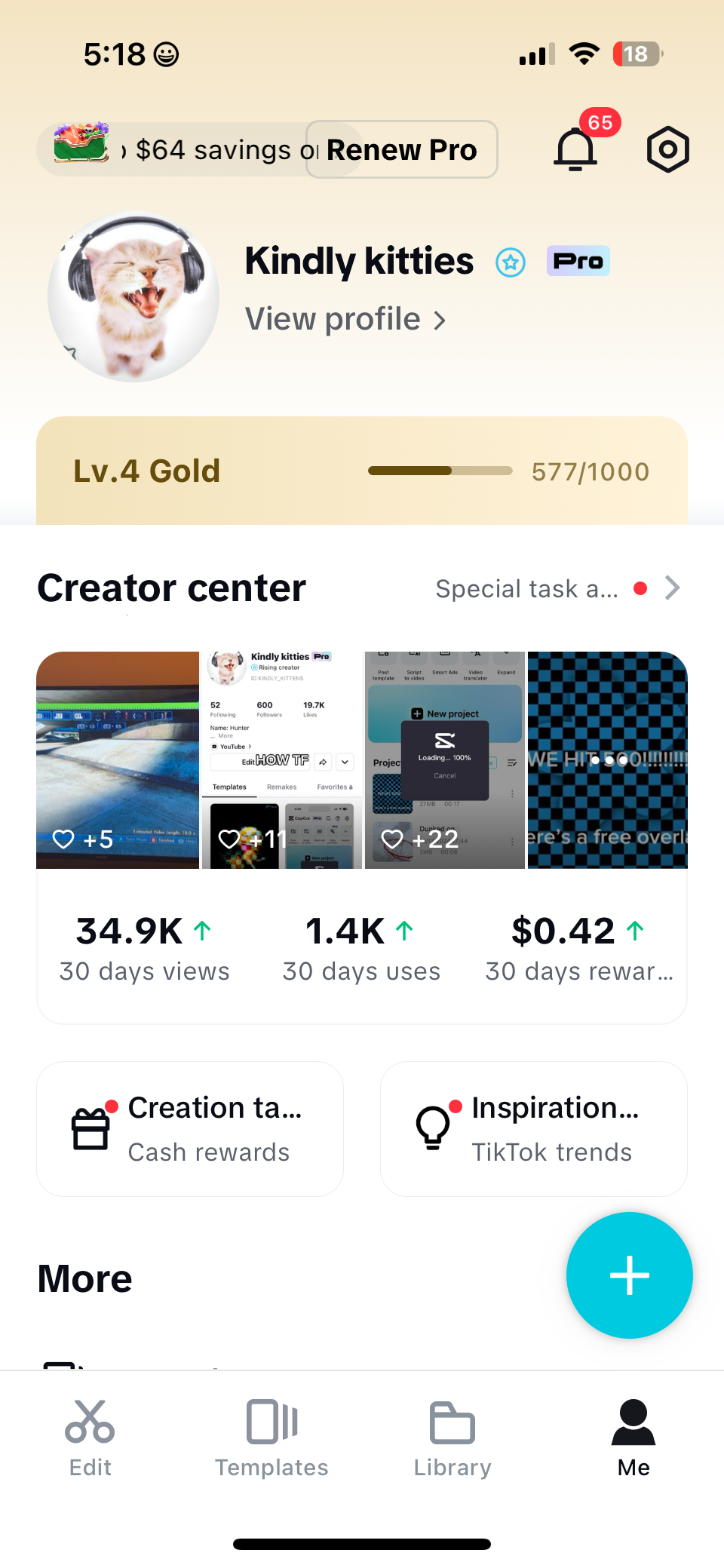The height and width of the screenshot is (1568, 724).
Task: Tap the Renew Pro button
Action: tap(400, 149)
